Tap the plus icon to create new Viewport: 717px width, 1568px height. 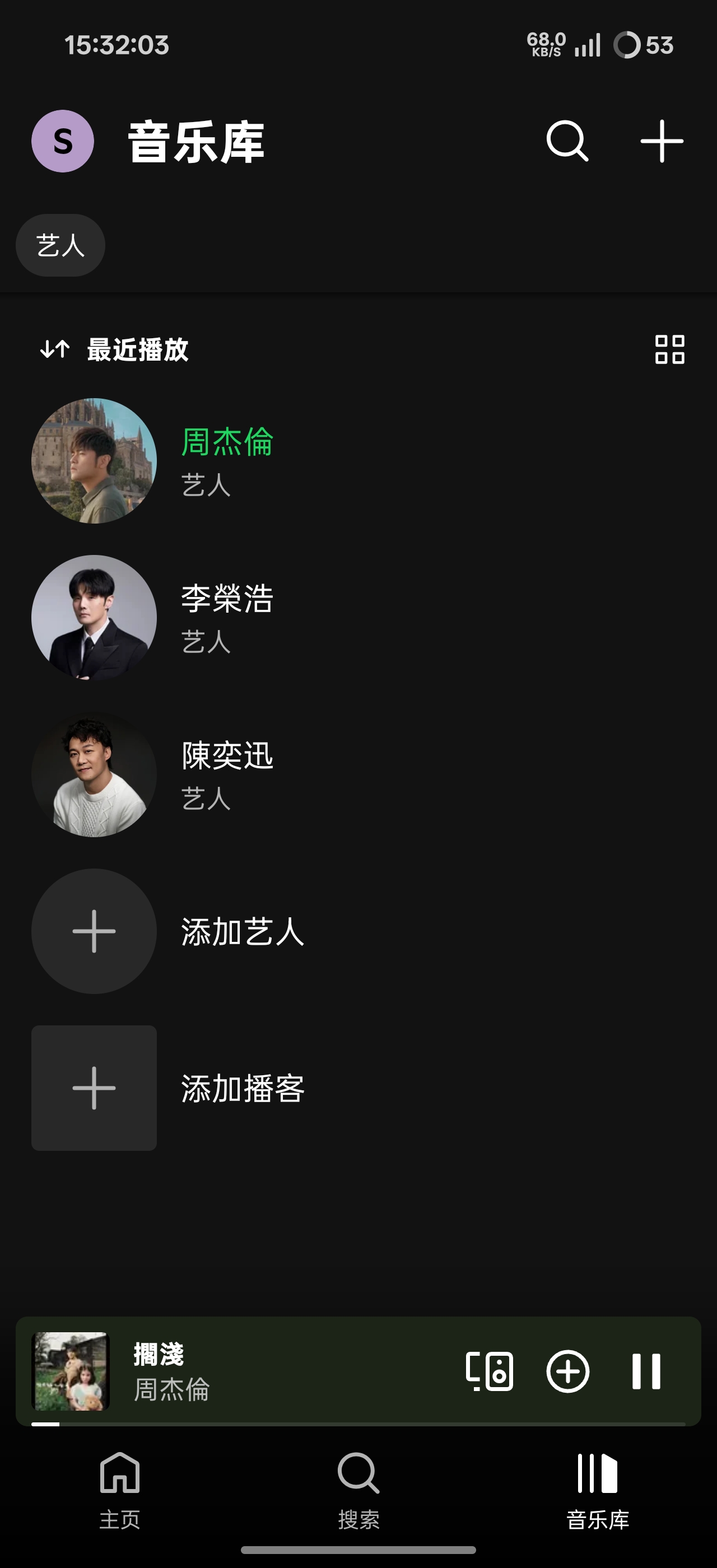point(662,141)
